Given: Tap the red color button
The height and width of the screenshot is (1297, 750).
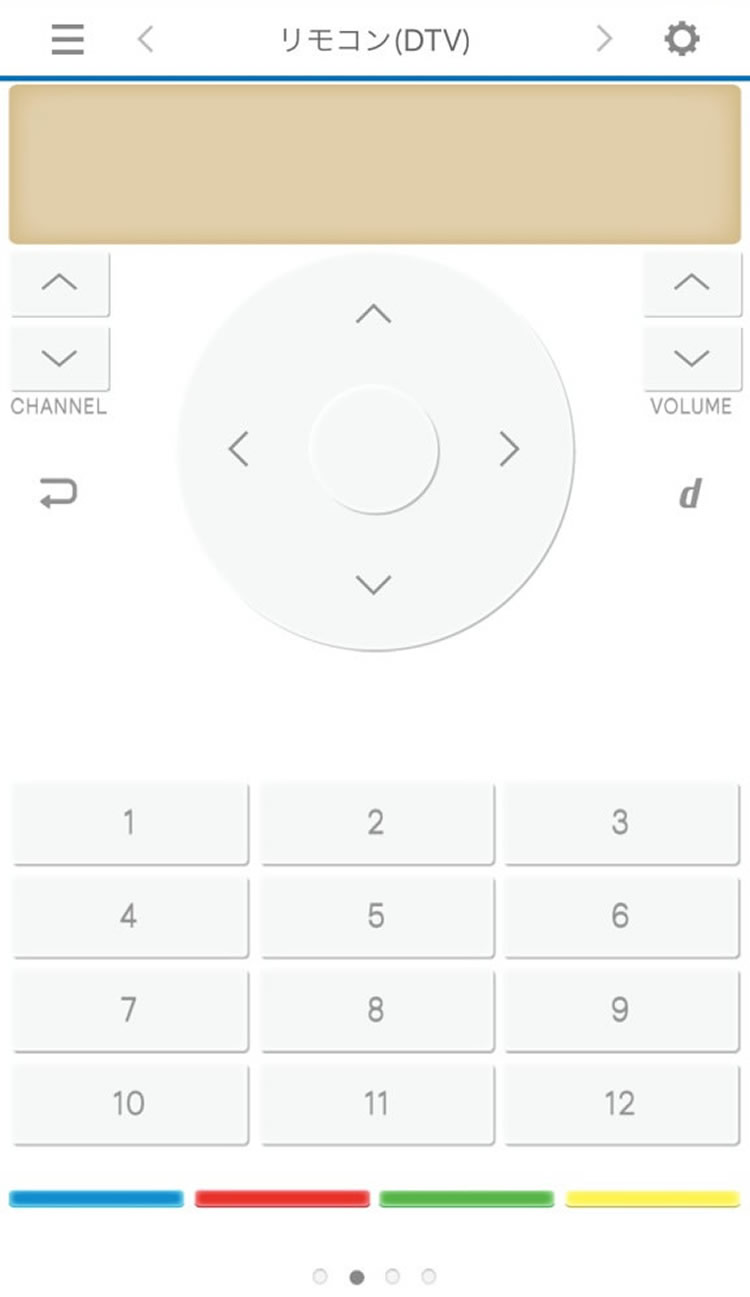Looking at the screenshot, I should tap(282, 1198).
